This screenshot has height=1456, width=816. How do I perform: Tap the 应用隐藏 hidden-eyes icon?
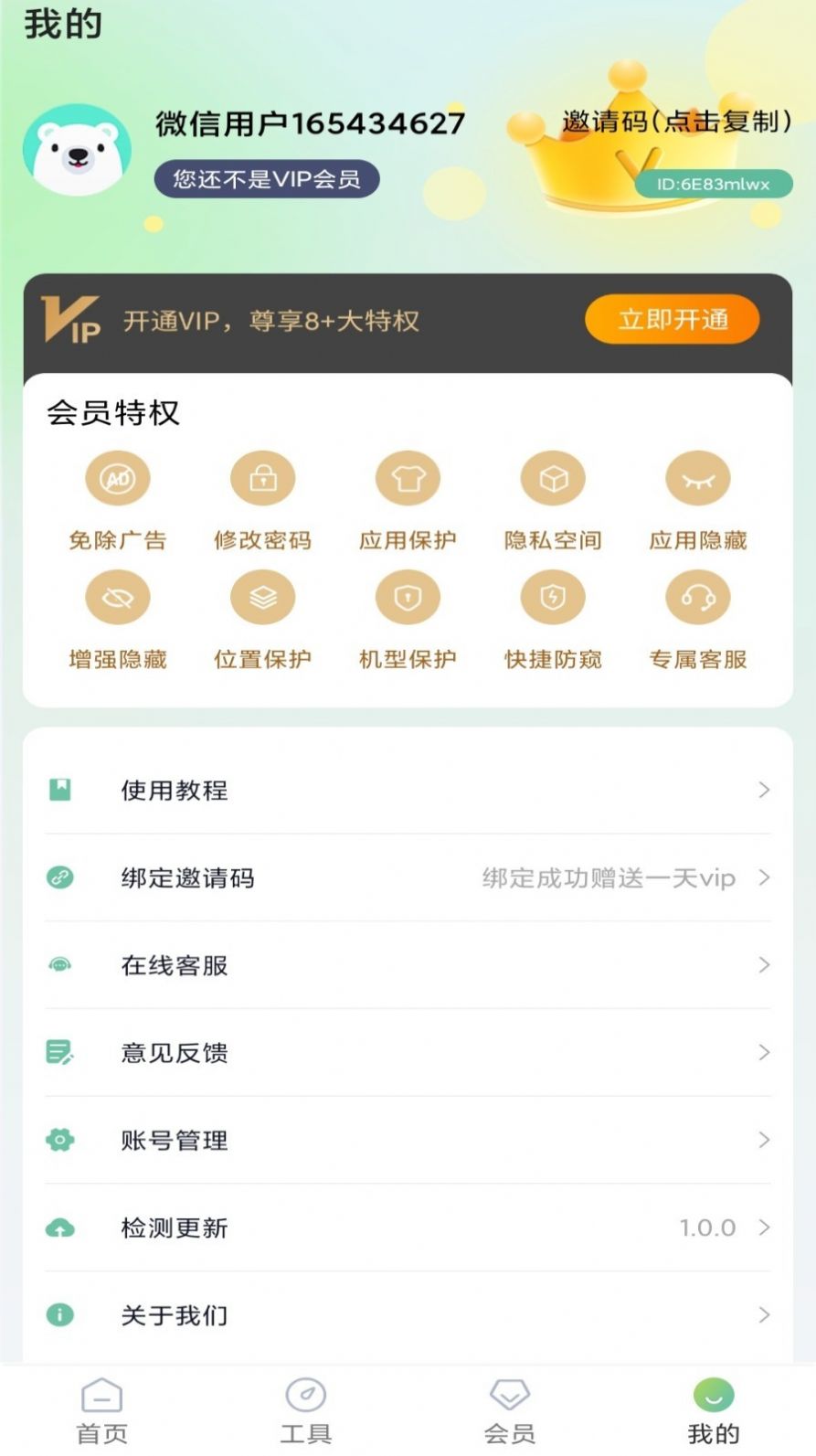[x=697, y=477]
